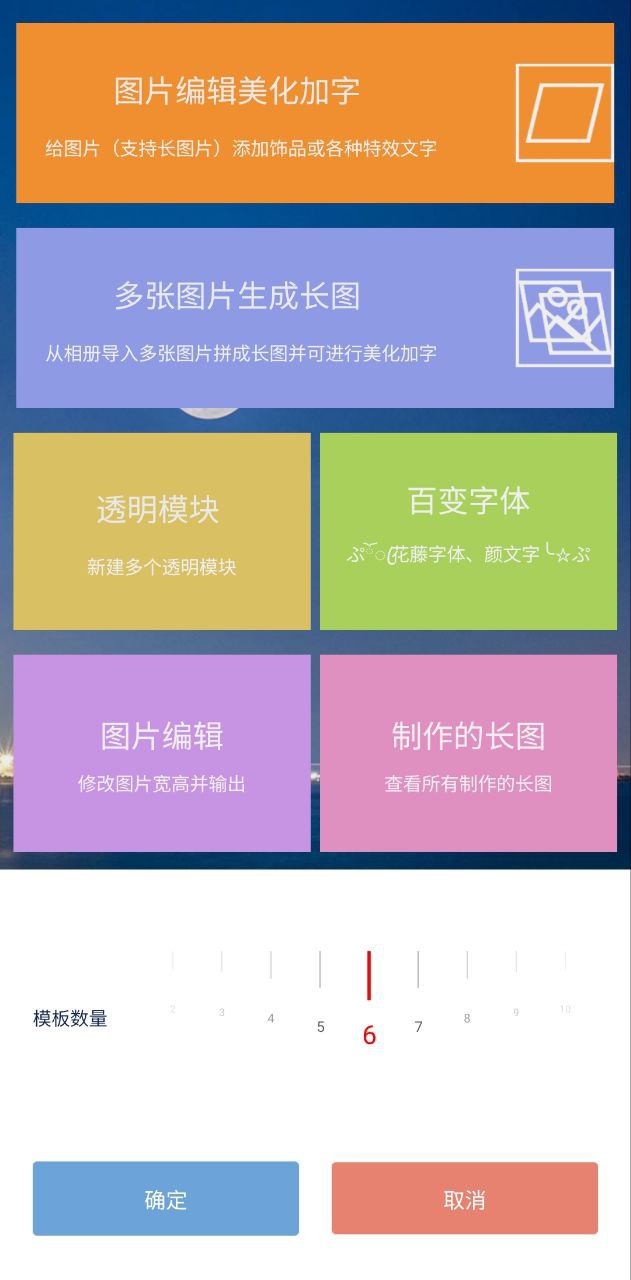Viewport: 631px width, 1280px height.
Task: Open the 百变字体 tile
Action: click(468, 531)
